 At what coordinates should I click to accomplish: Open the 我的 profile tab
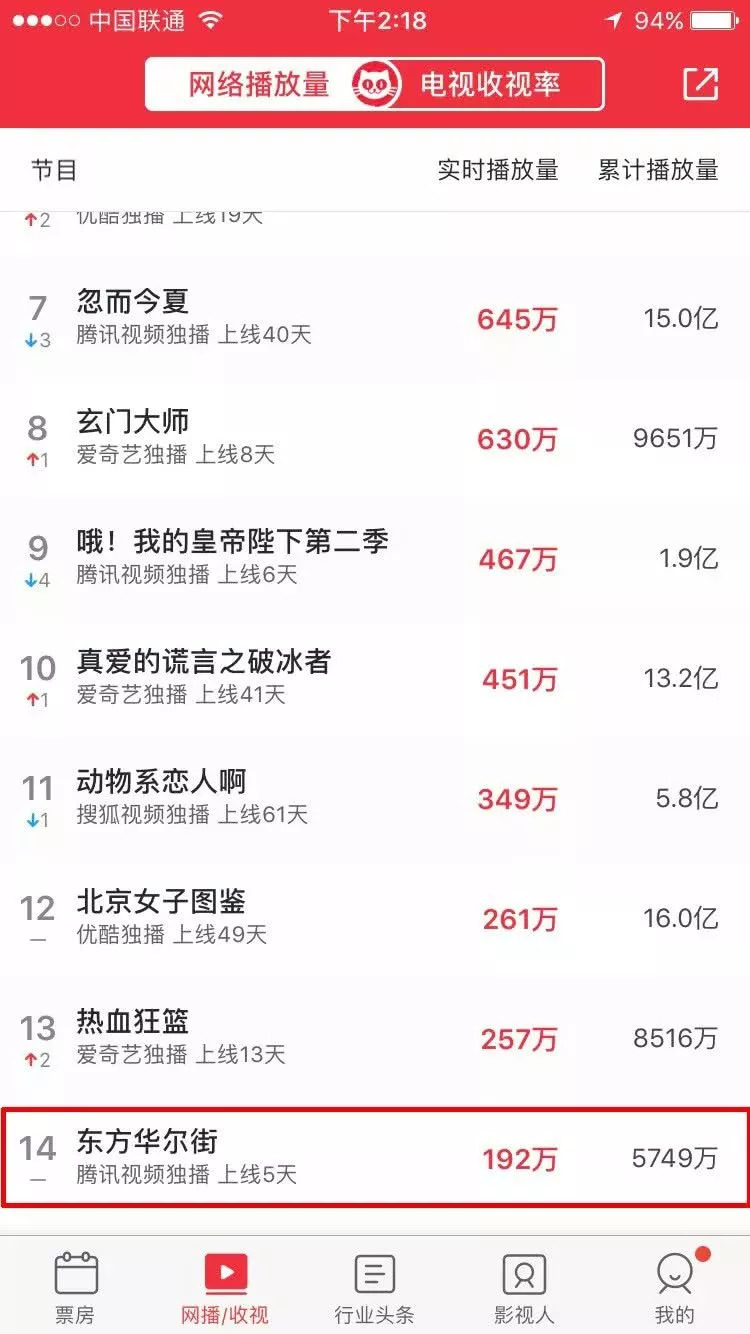(x=675, y=1288)
